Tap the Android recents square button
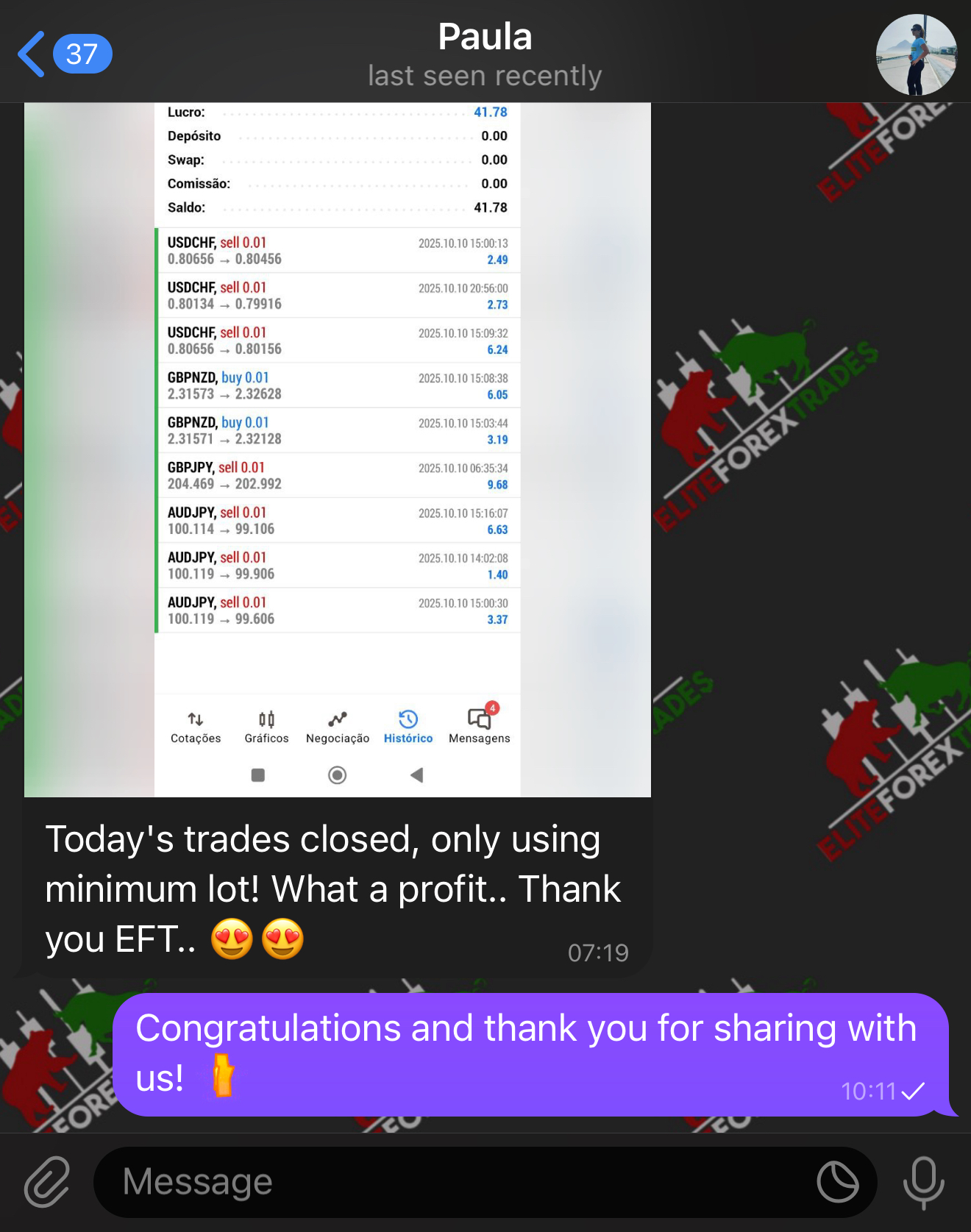The width and height of the screenshot is (971, 1232). point(257,775)
